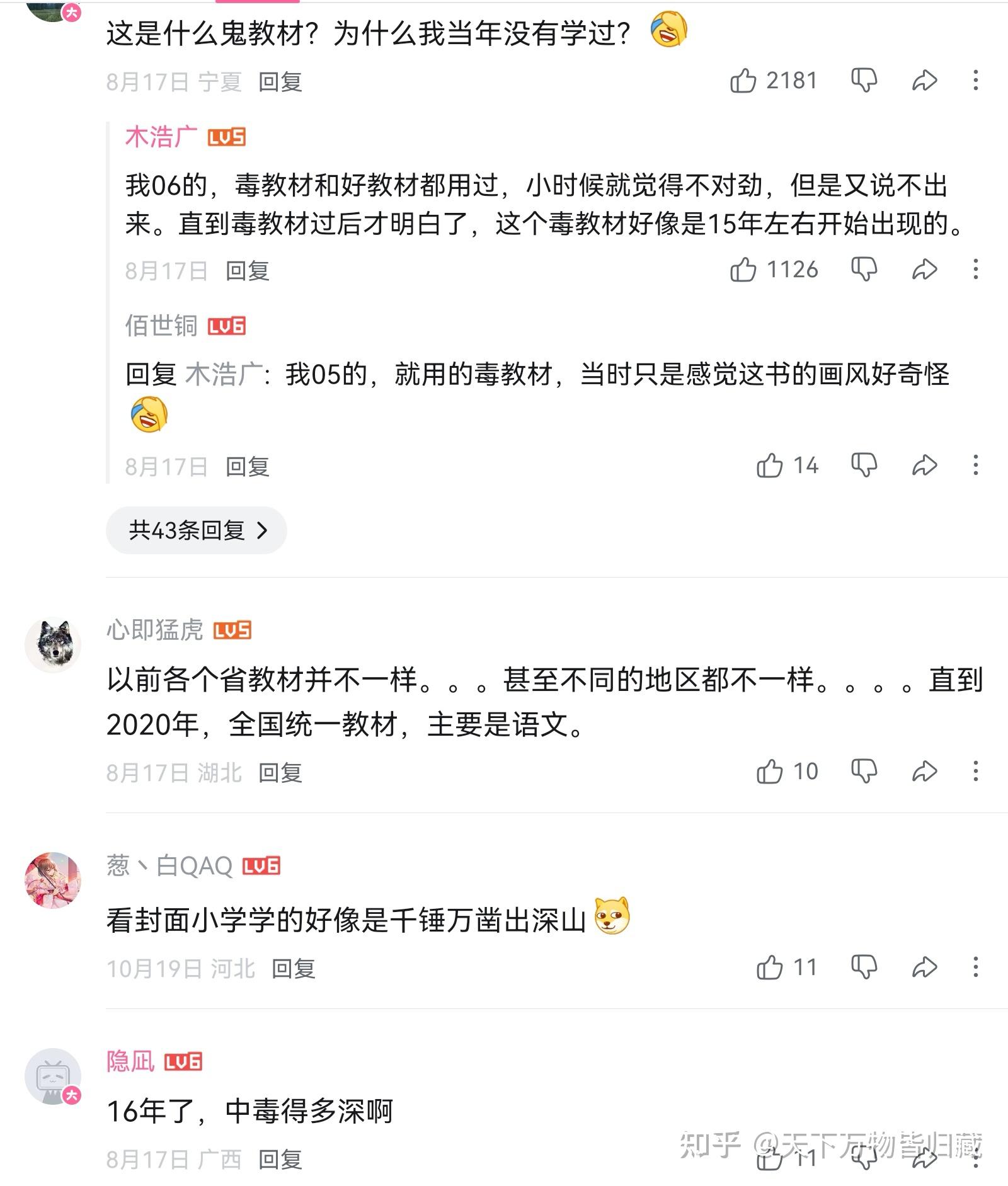Open 葱丶白QAQ's avatar profile
Viewport: 1008px width, 1186px height.
(x=53, y=880)
